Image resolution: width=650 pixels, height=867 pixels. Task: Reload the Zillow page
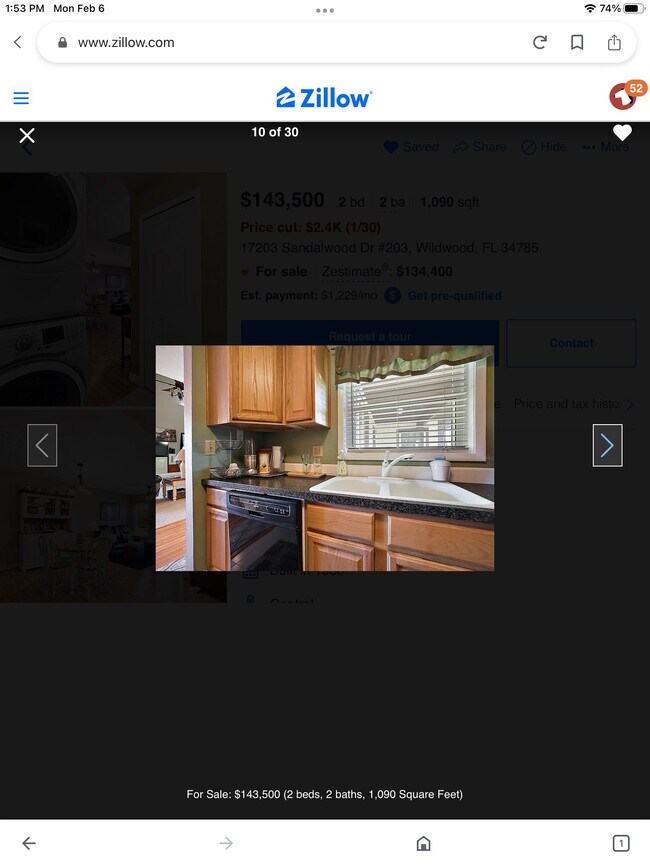[x=540, y=42]
